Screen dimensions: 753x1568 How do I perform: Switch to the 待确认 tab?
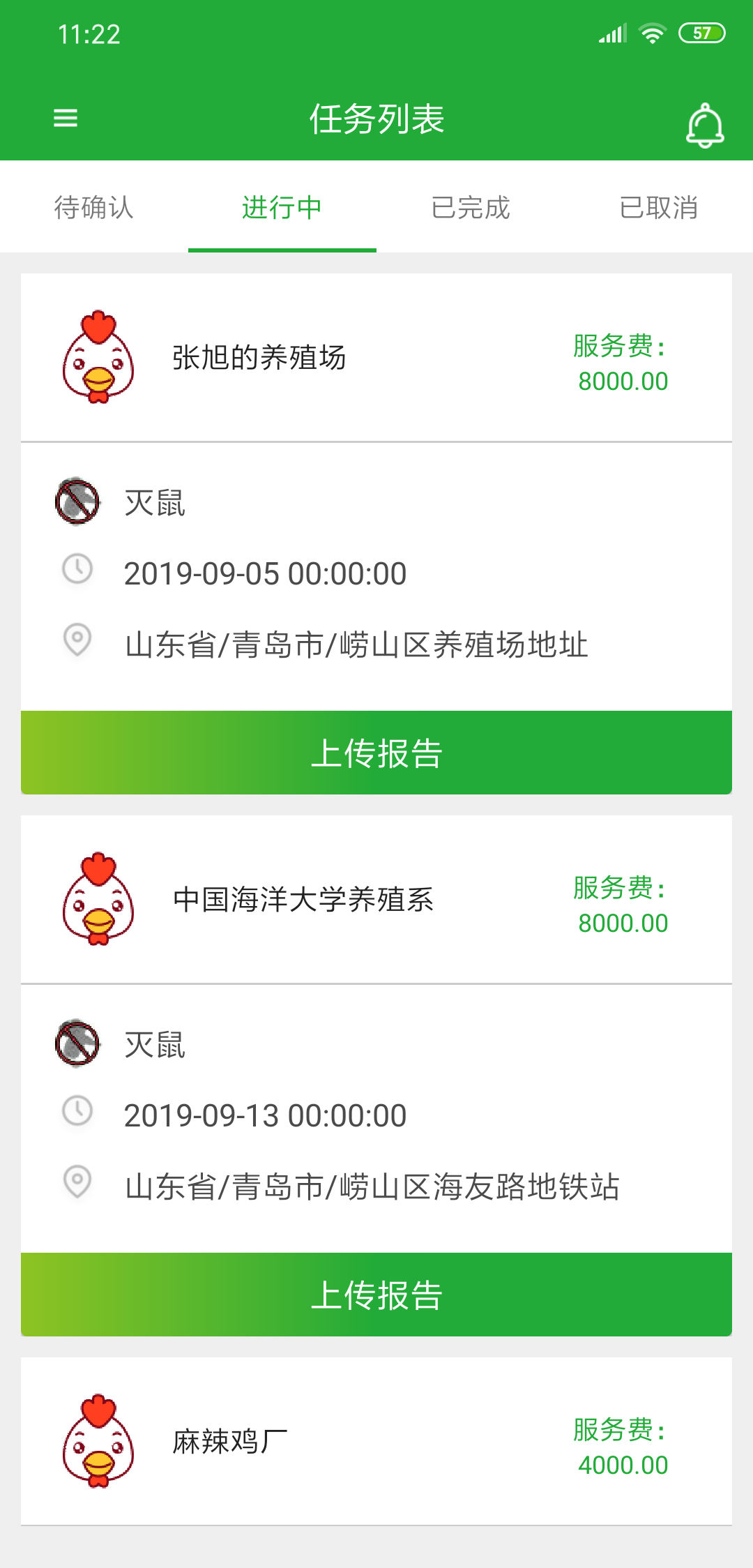click(x=93, y=207)
